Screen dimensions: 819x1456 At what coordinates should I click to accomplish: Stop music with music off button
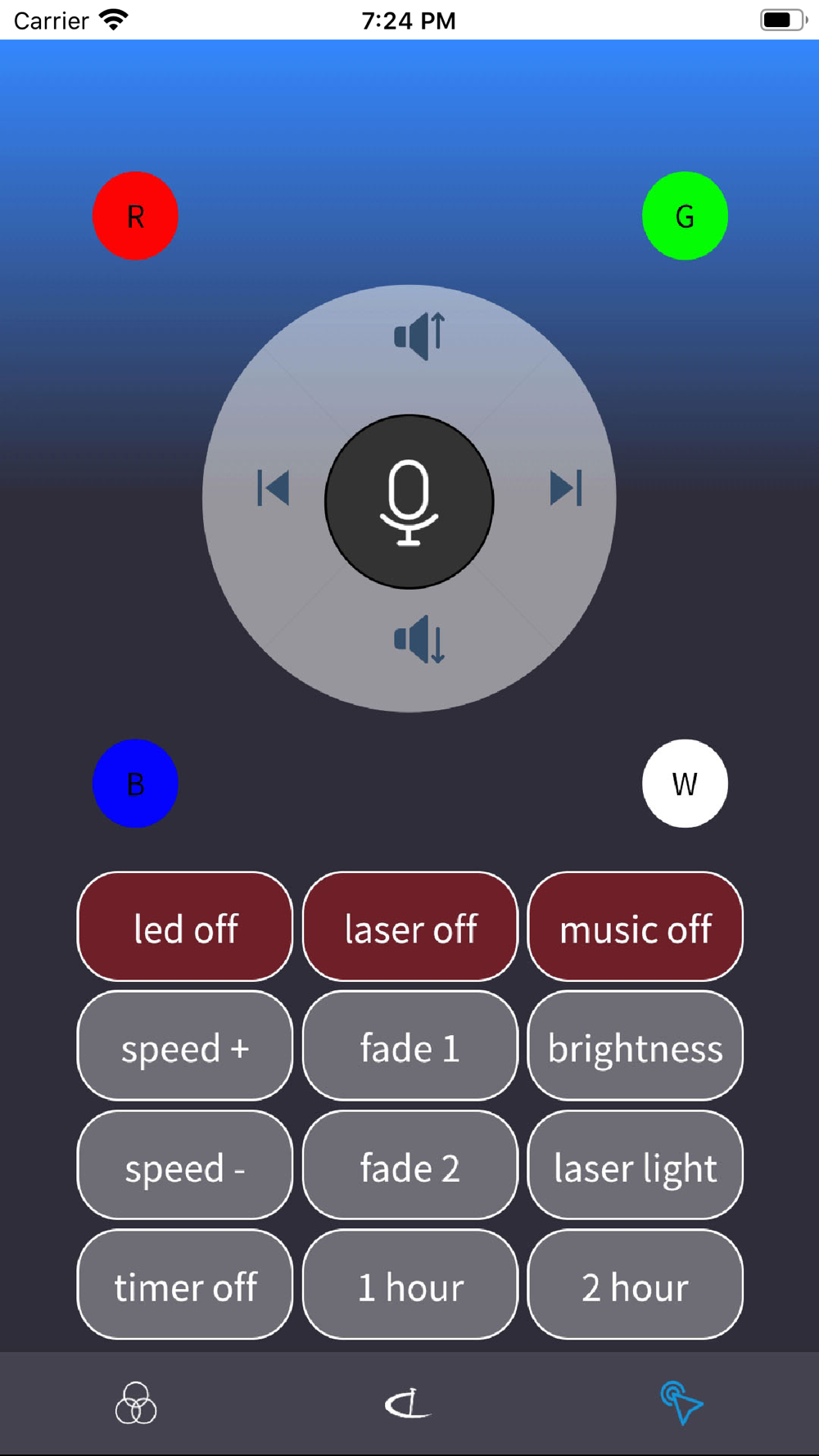[636, 928]
